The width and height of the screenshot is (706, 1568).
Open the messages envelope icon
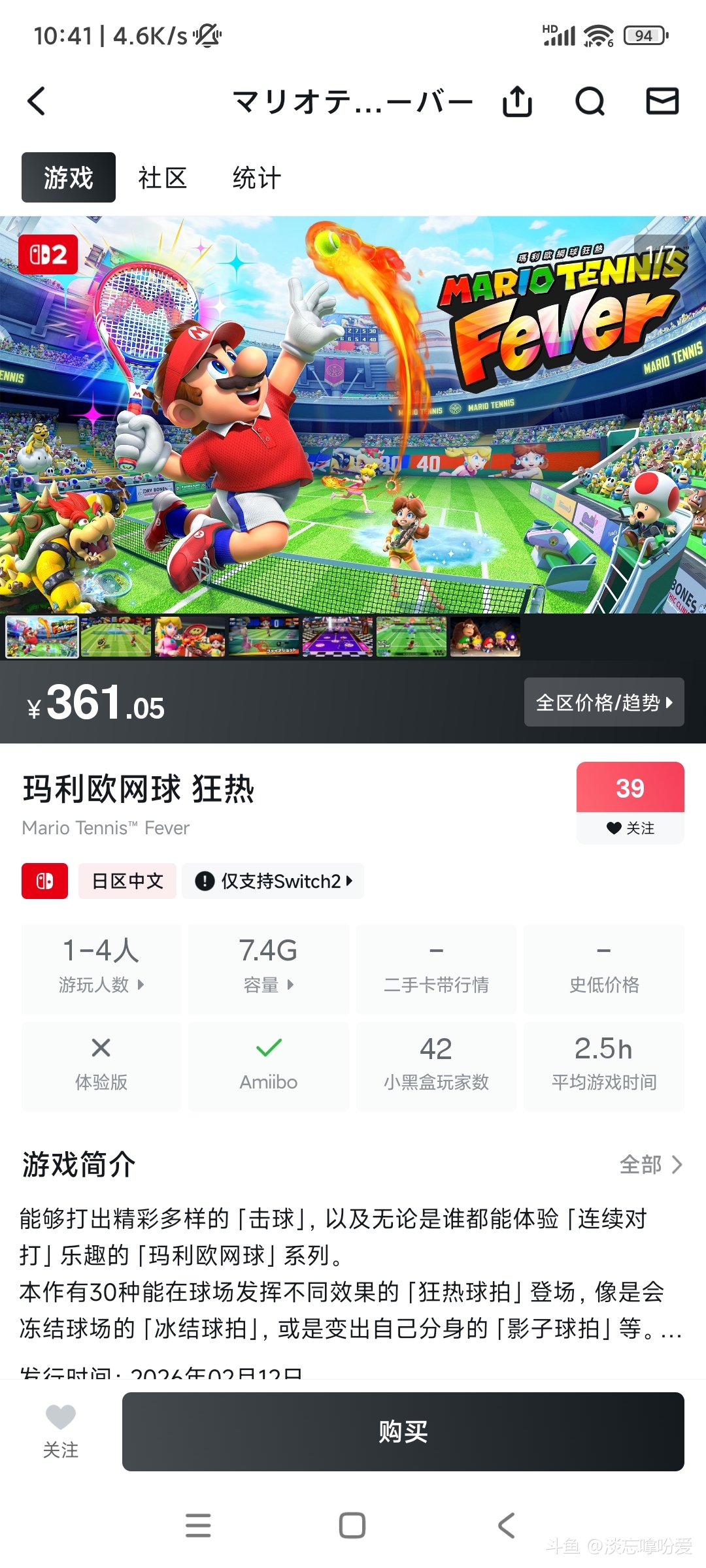pyautogui.click(x=662, y=101)
